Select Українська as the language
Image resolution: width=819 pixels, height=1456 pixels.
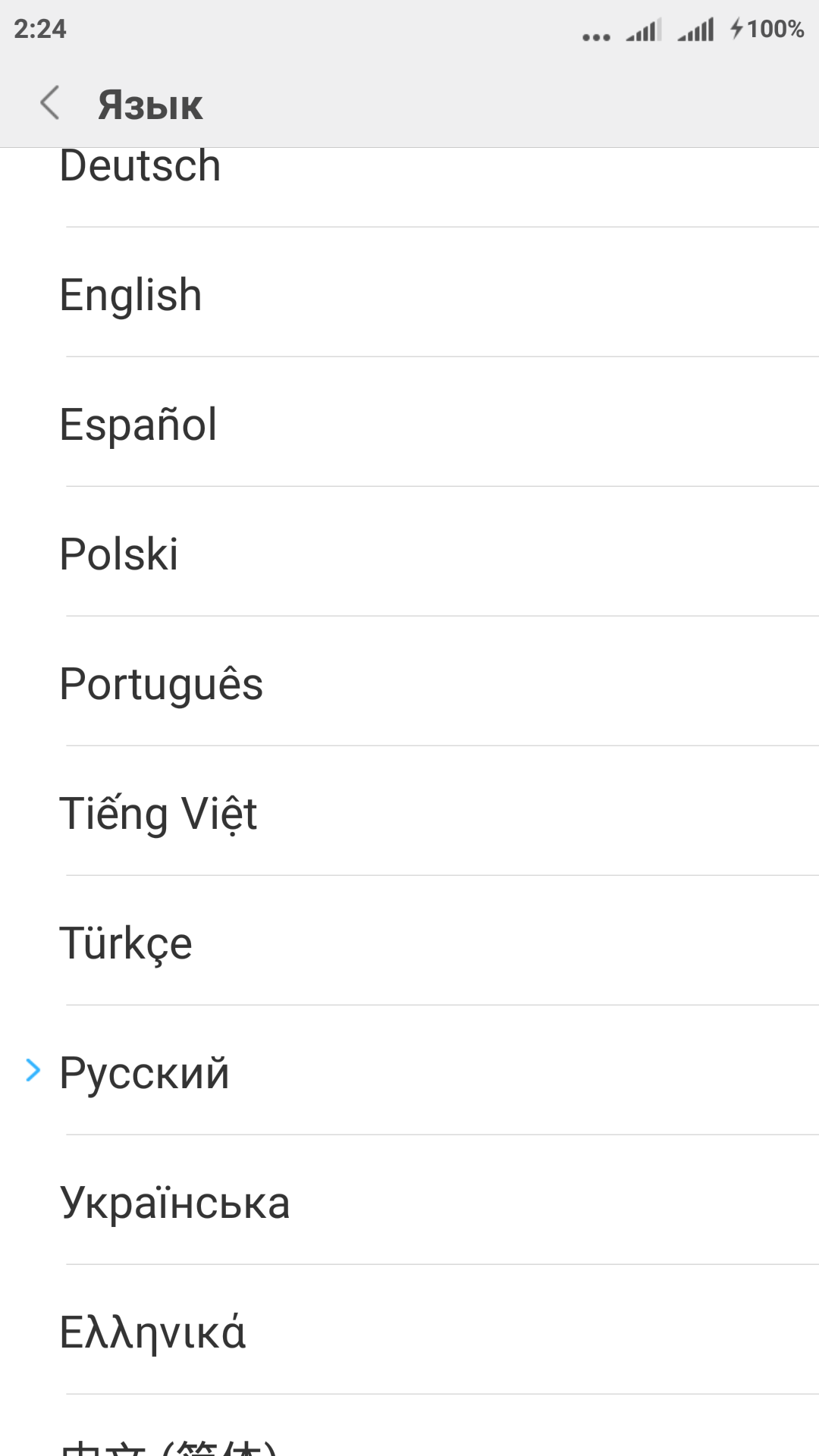409,1200
